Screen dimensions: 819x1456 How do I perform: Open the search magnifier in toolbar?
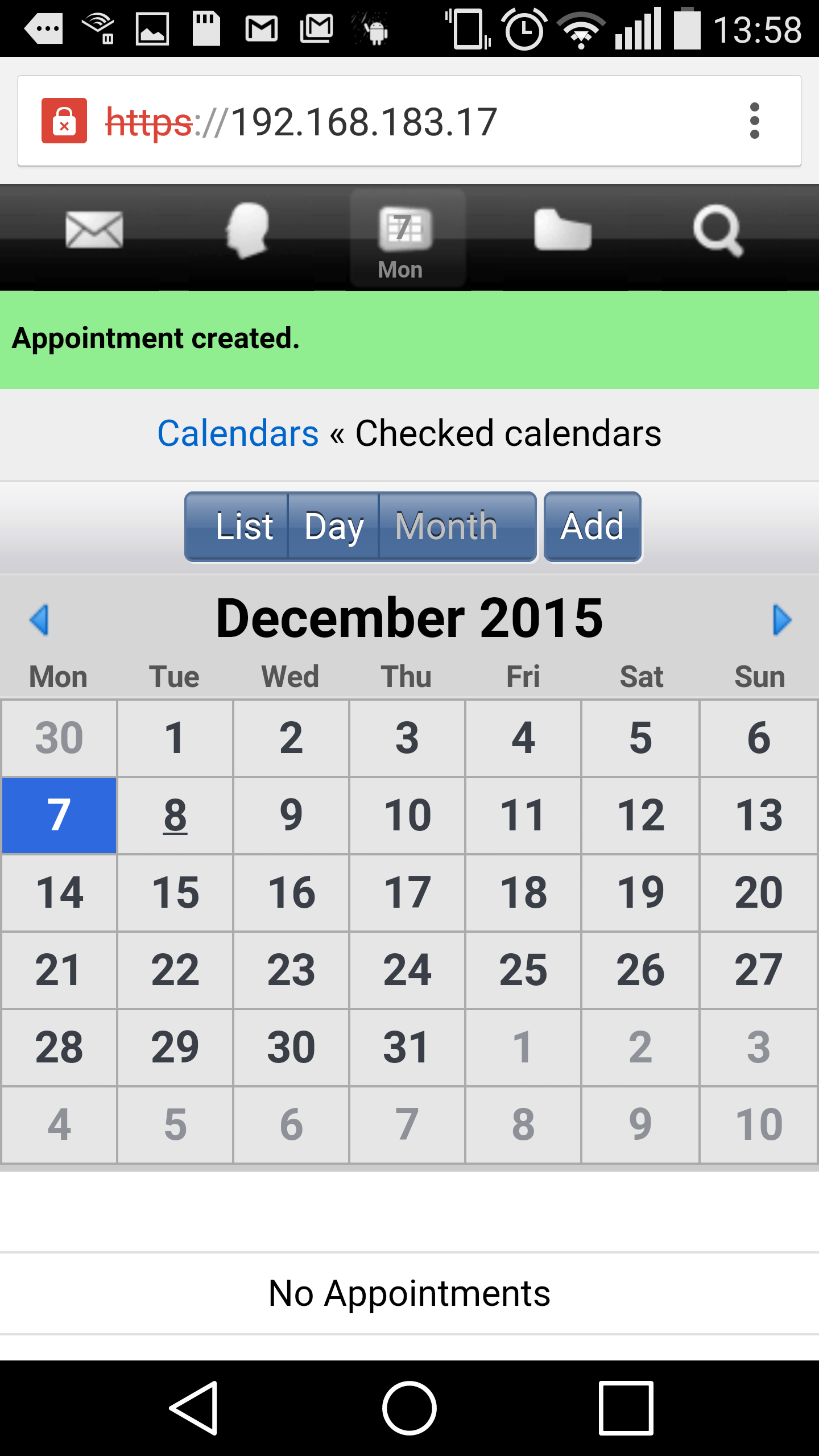click(718, 230)
